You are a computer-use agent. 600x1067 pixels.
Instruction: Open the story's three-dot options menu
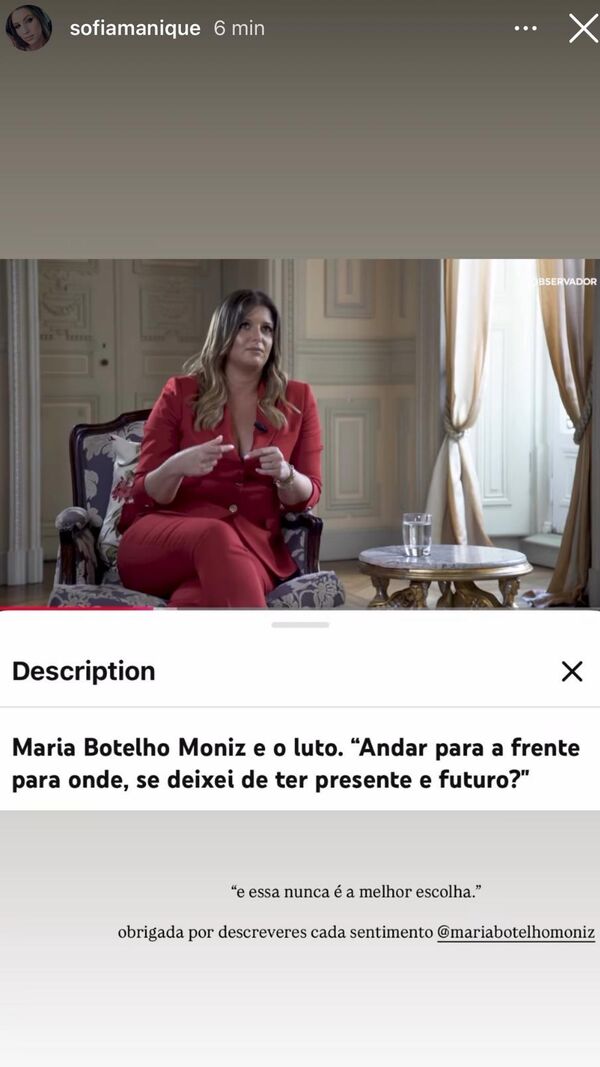pyautogui.click(x=525, y=29)
